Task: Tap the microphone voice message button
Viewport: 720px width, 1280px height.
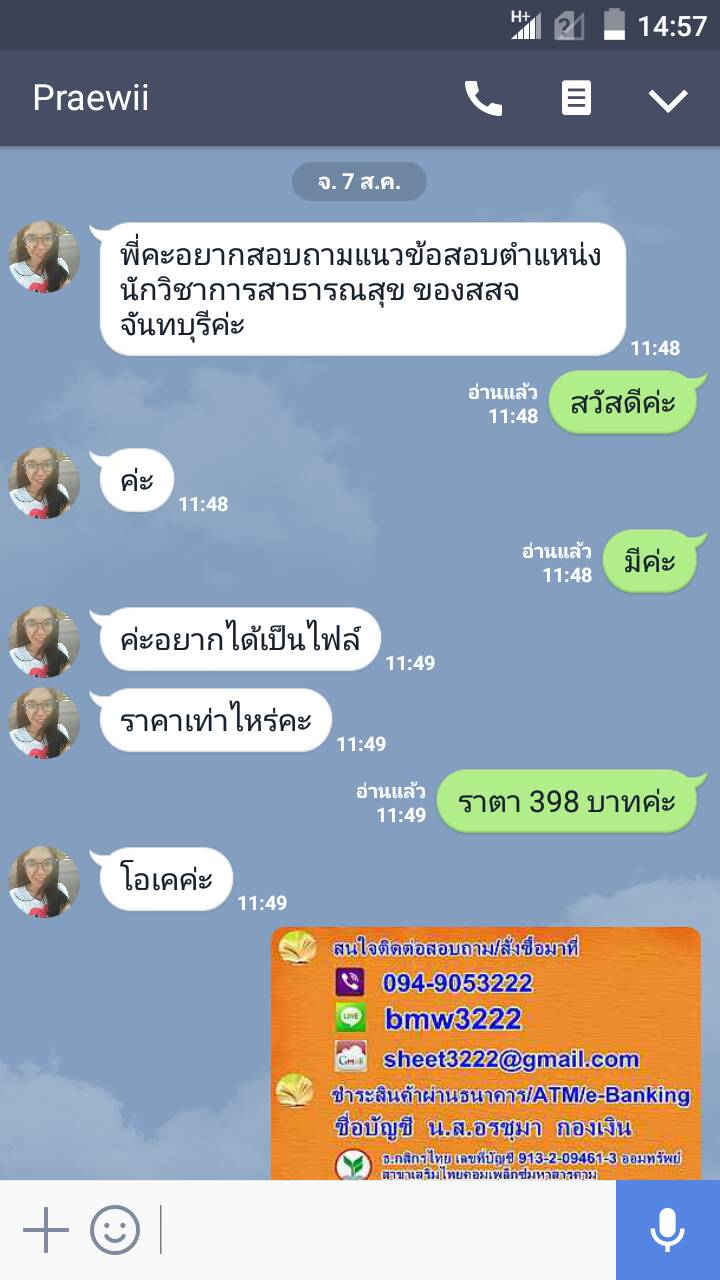Action: (x=667, y=1230)
